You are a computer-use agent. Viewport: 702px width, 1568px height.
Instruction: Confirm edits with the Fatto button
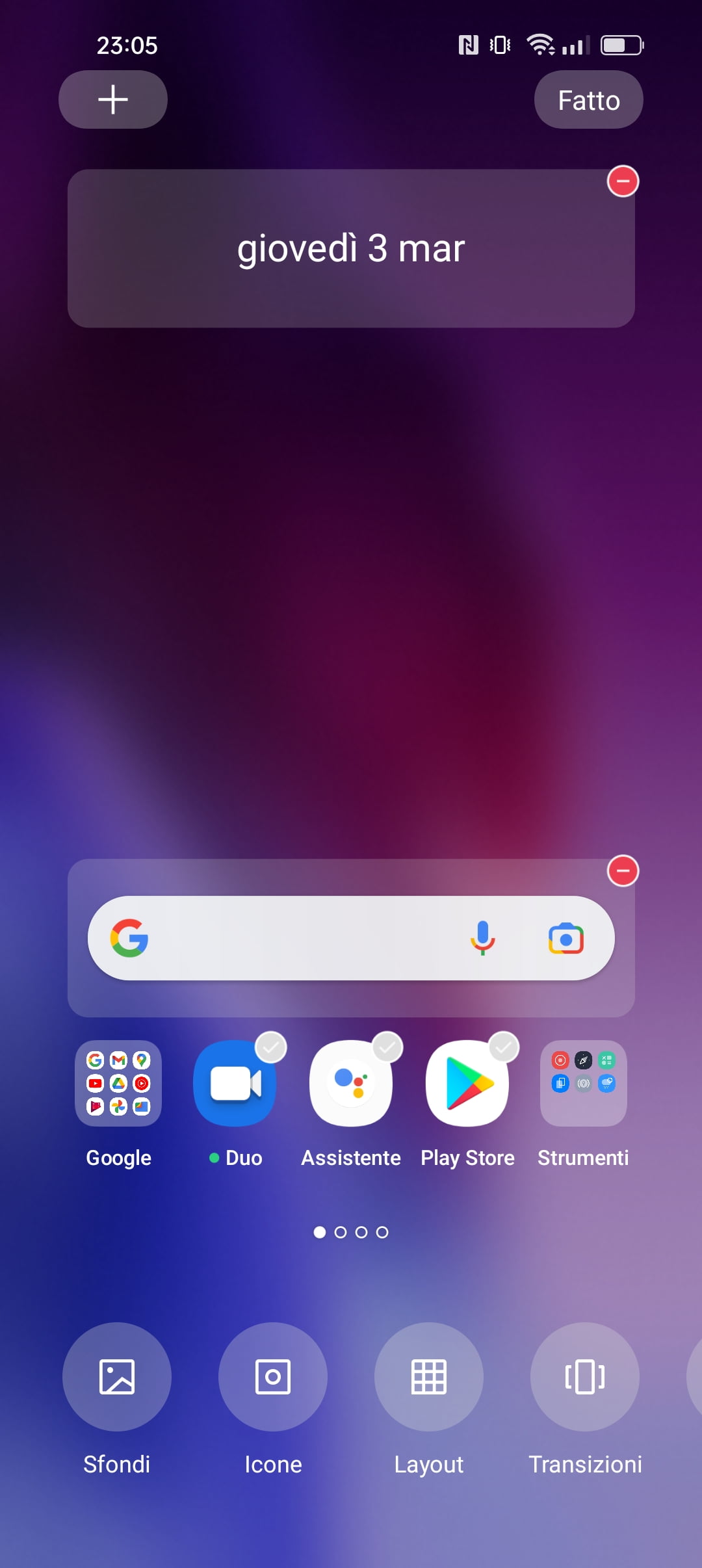(588, 99)
